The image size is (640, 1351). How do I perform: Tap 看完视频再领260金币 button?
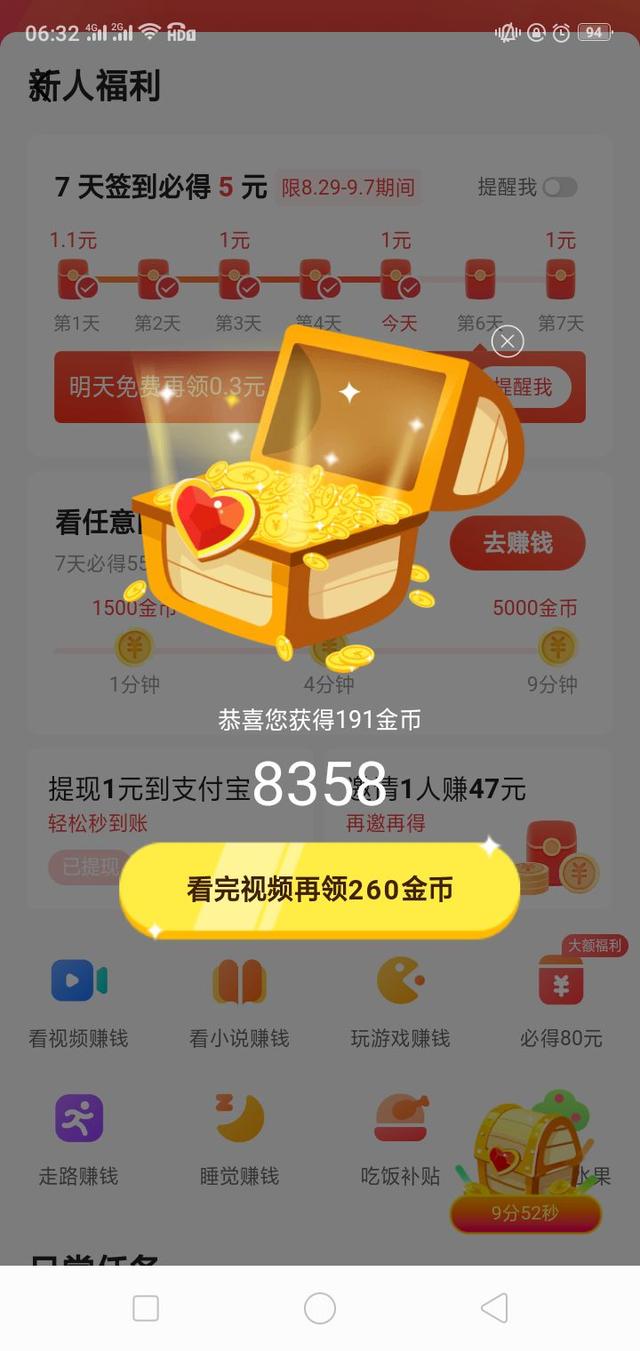point(319,889)
